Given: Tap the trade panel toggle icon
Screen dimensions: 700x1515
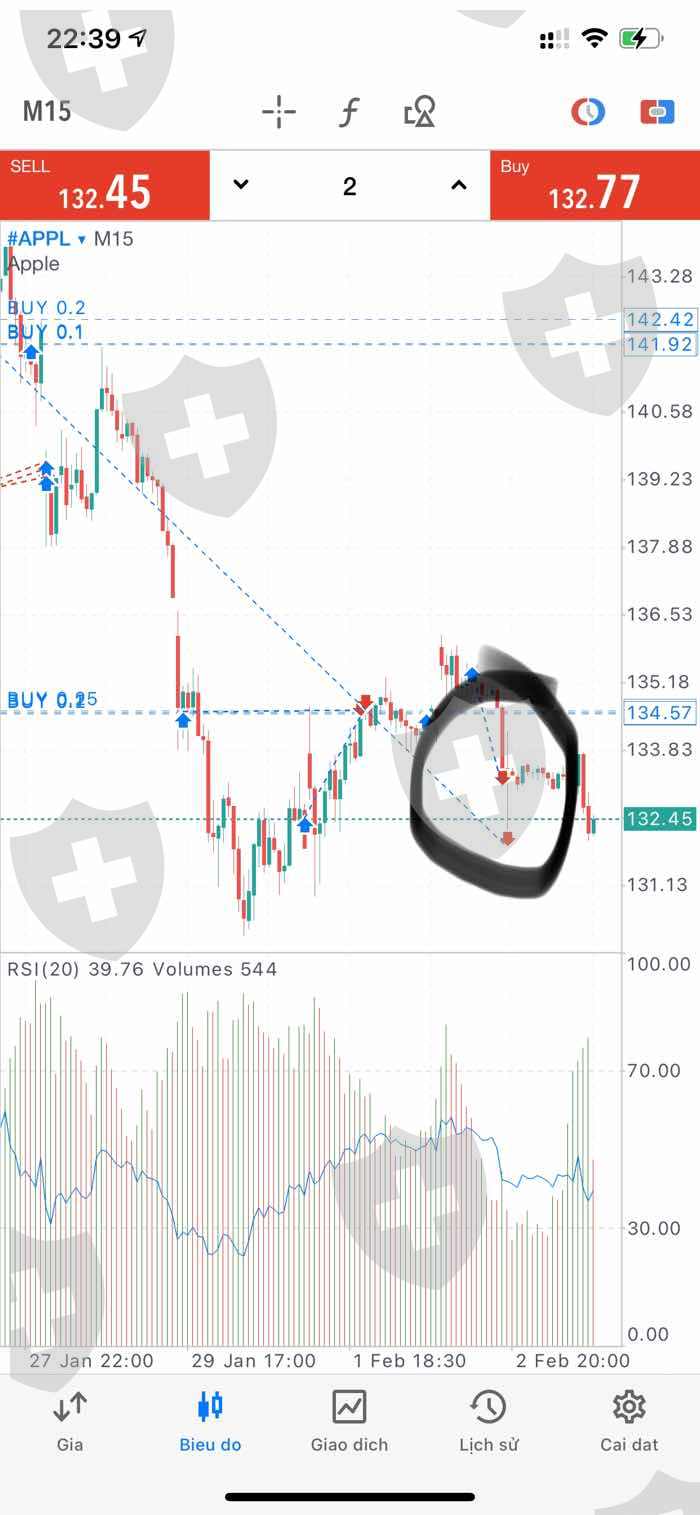Looking at the screenshot, I should pyautogui.click(x=657, y=112).
